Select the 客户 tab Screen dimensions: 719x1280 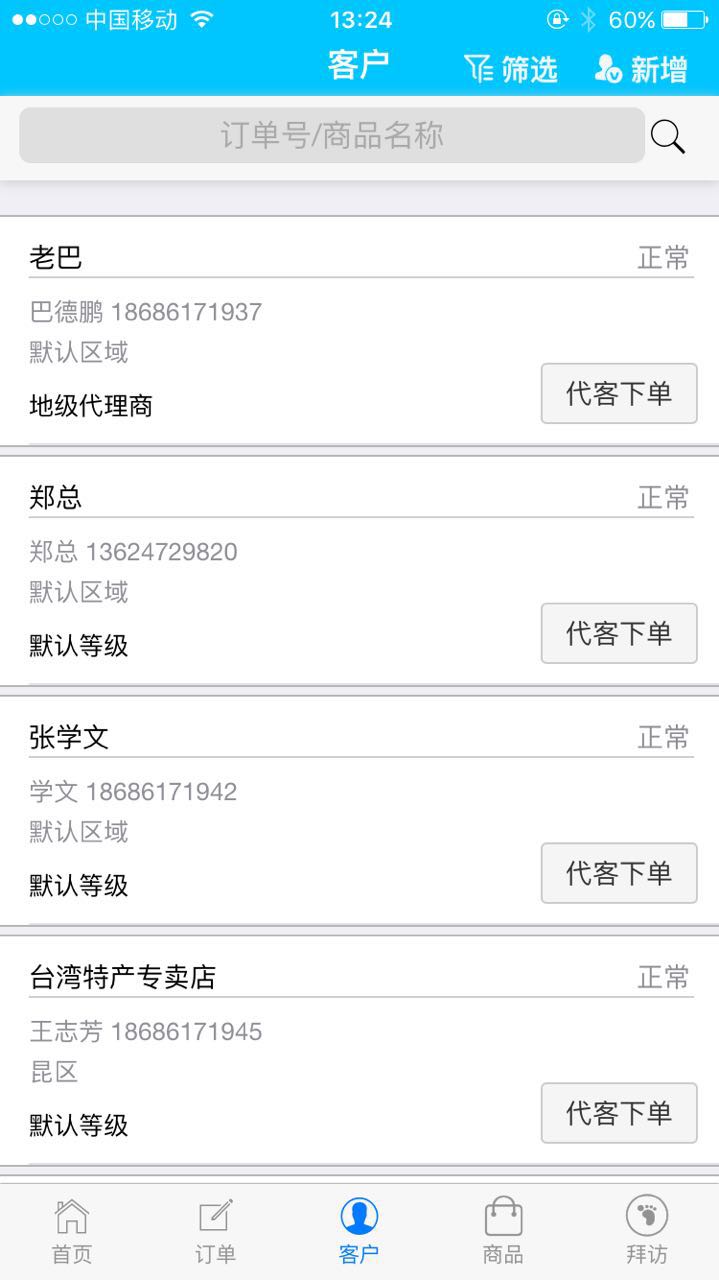(359, 1231)
